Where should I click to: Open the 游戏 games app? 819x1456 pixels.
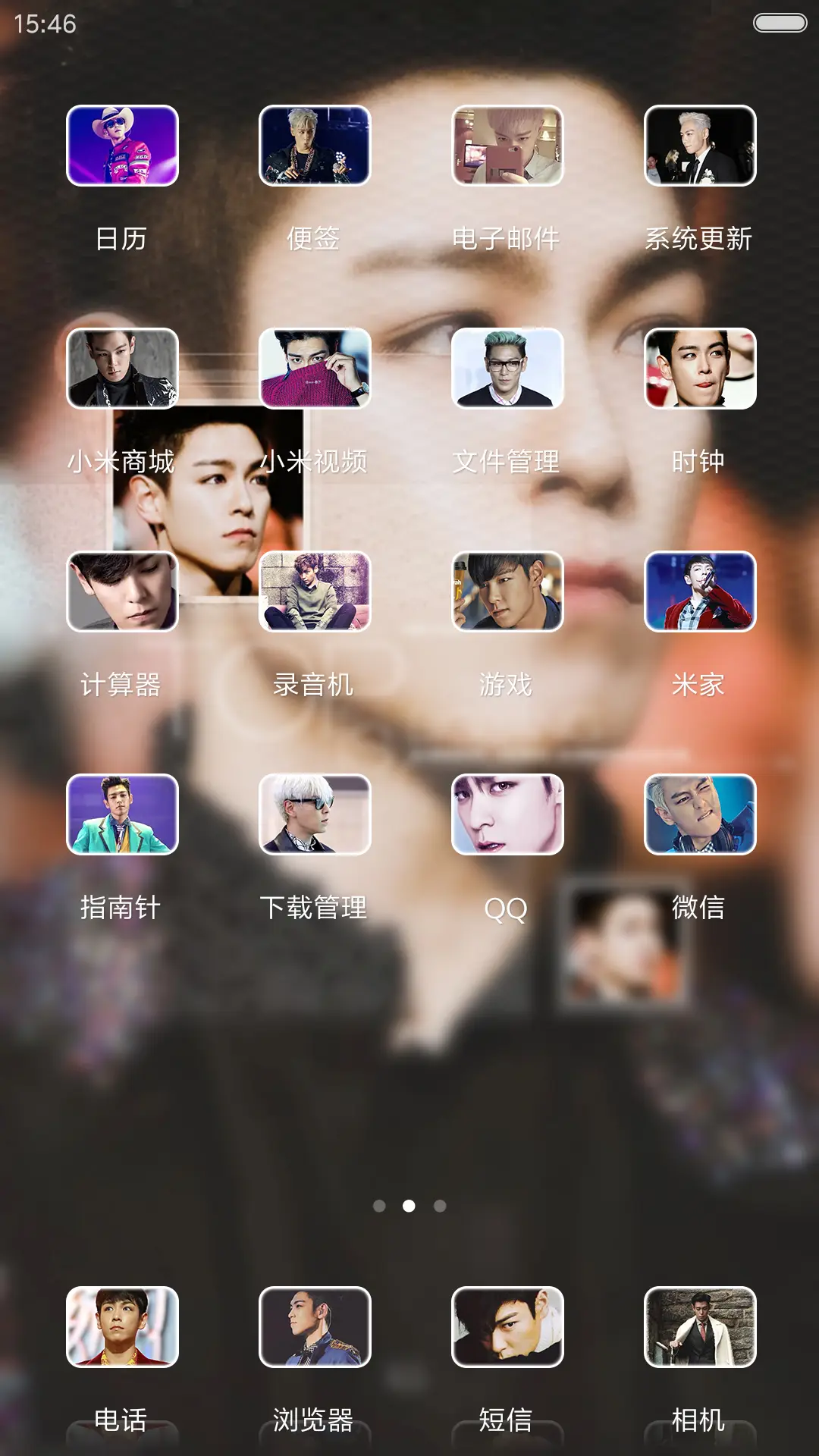507,591
